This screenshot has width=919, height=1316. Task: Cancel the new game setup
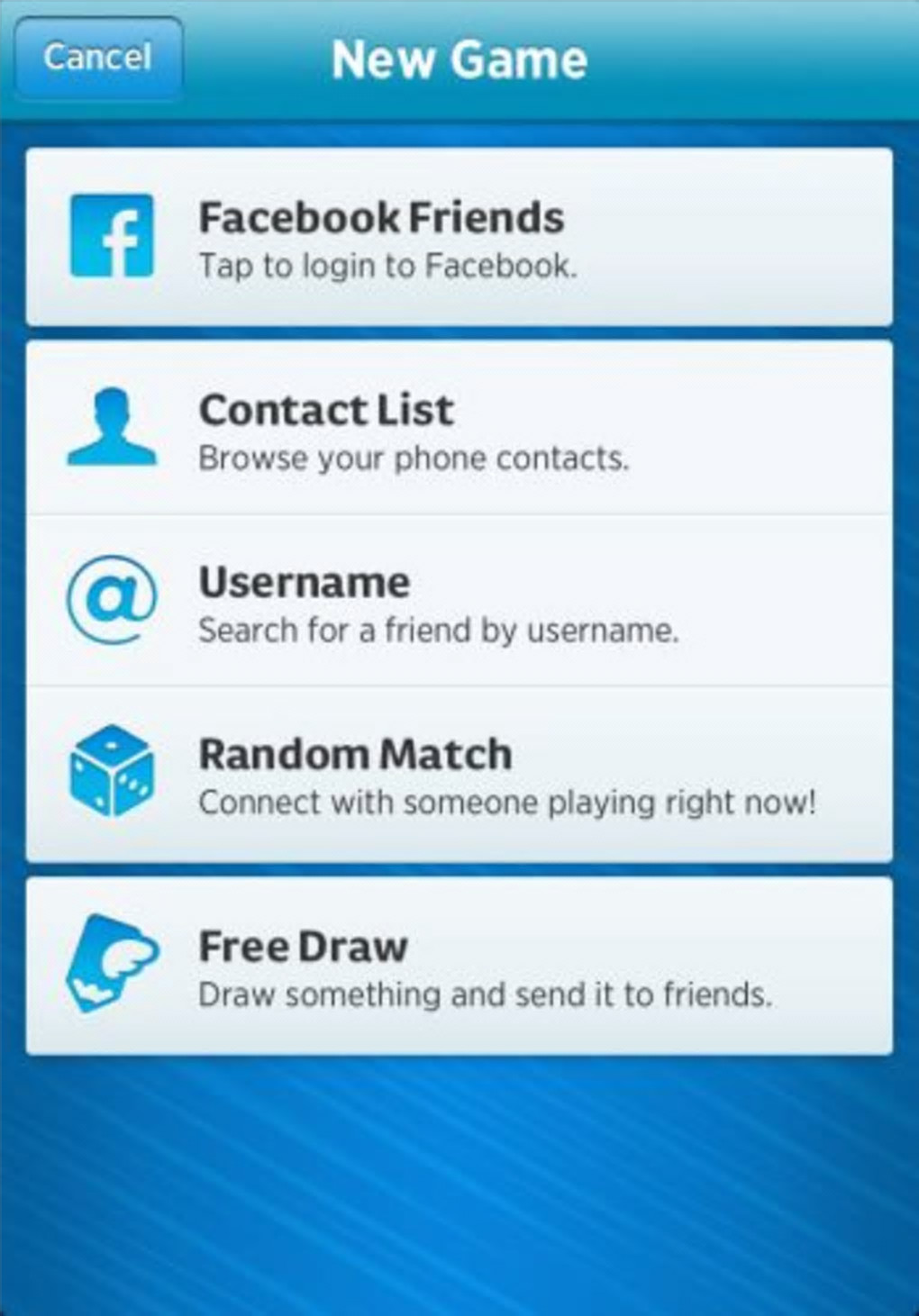click(x=97, y=58)
